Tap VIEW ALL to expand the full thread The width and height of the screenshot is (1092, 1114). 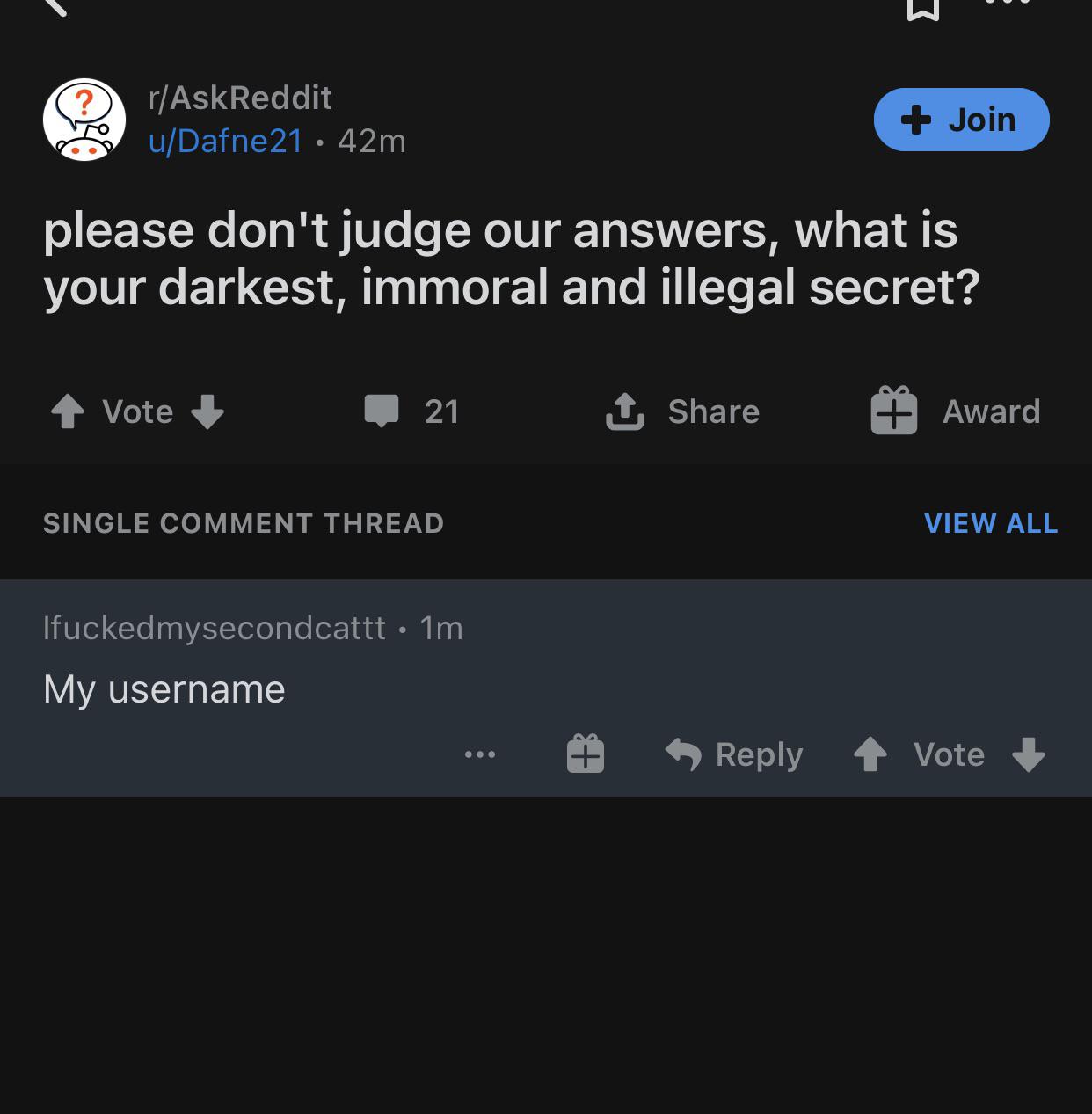coord(991,523)
